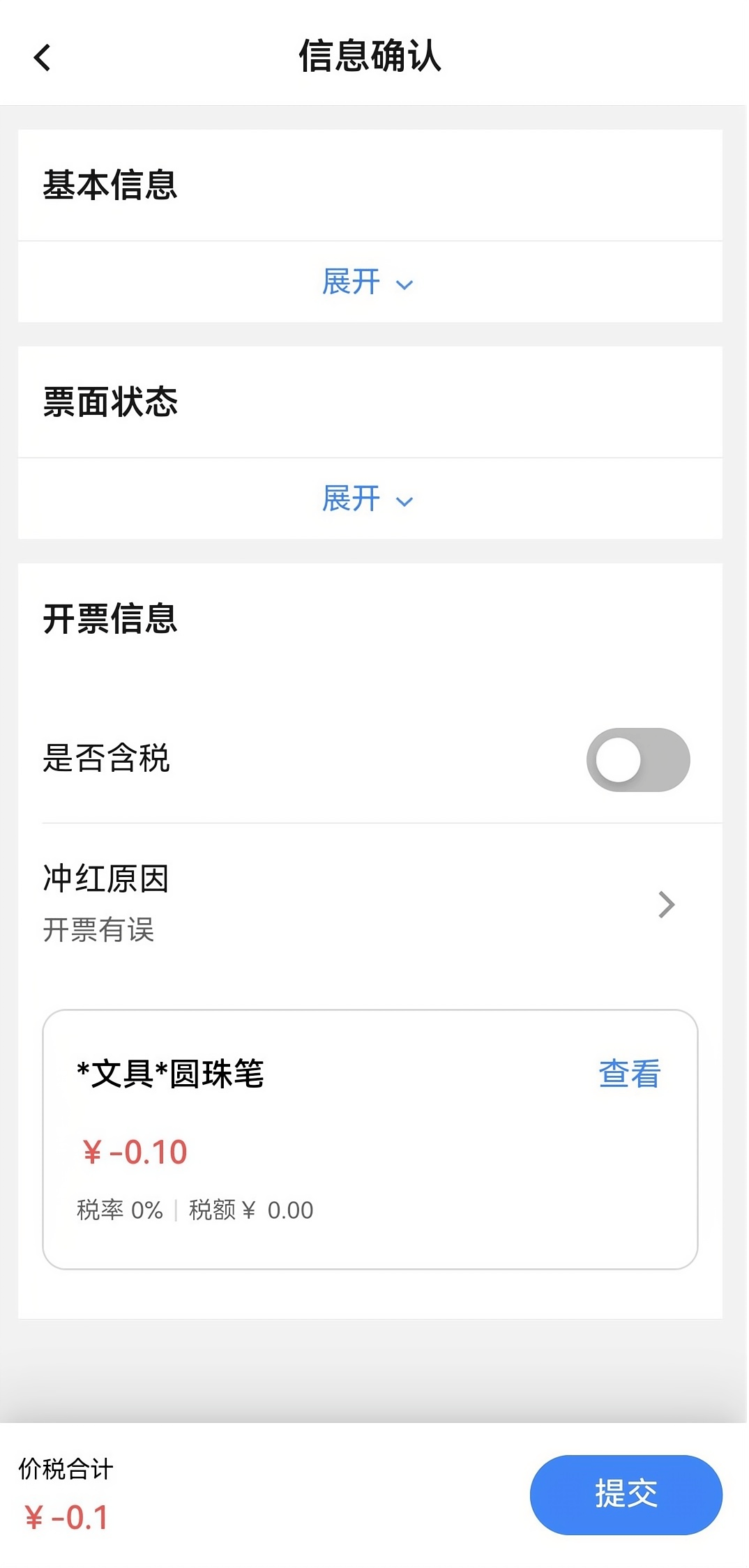Open the 冲红原因 selection row
This screenshot has width=749, height=1568.
pyautogui.click(x=370, y=904)
